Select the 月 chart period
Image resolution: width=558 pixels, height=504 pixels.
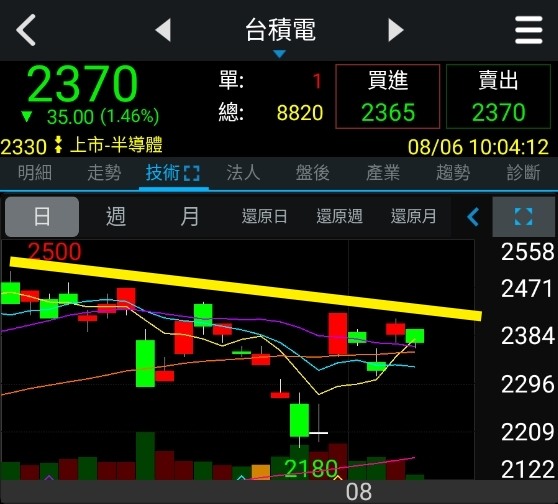(190, 216)
